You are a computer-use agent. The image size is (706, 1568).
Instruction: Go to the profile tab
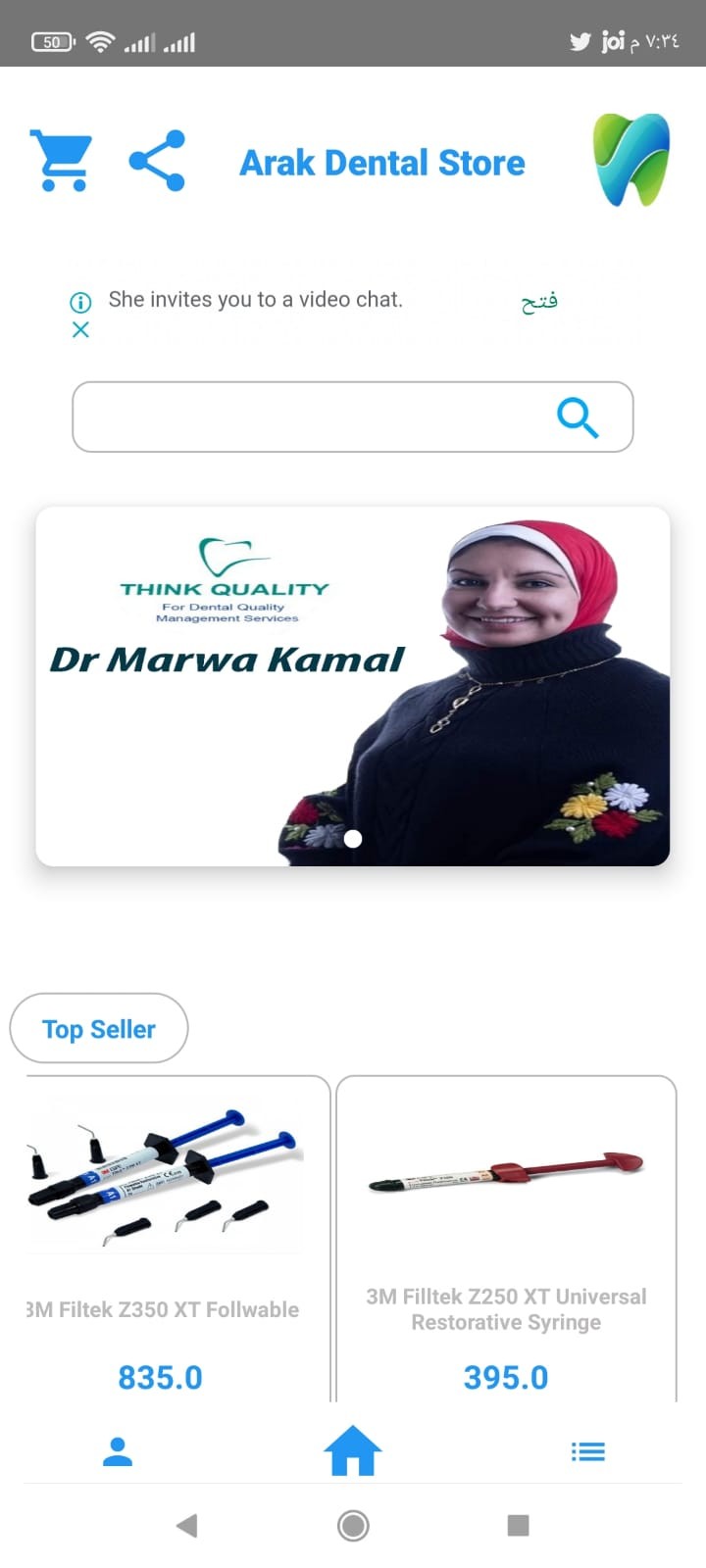(118, 1451)
